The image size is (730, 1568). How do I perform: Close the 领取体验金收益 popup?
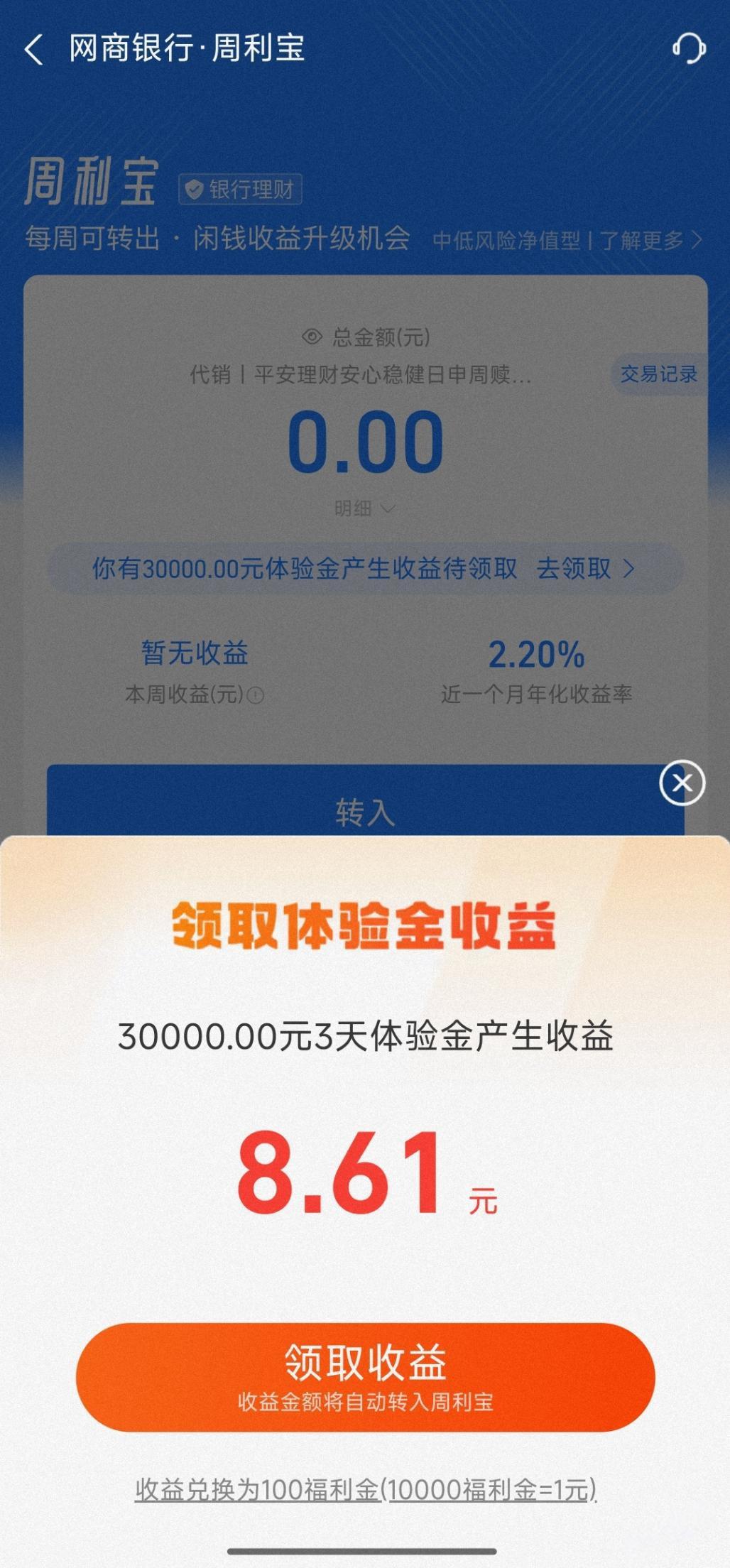pyautogui.click(x=682, y=783)
